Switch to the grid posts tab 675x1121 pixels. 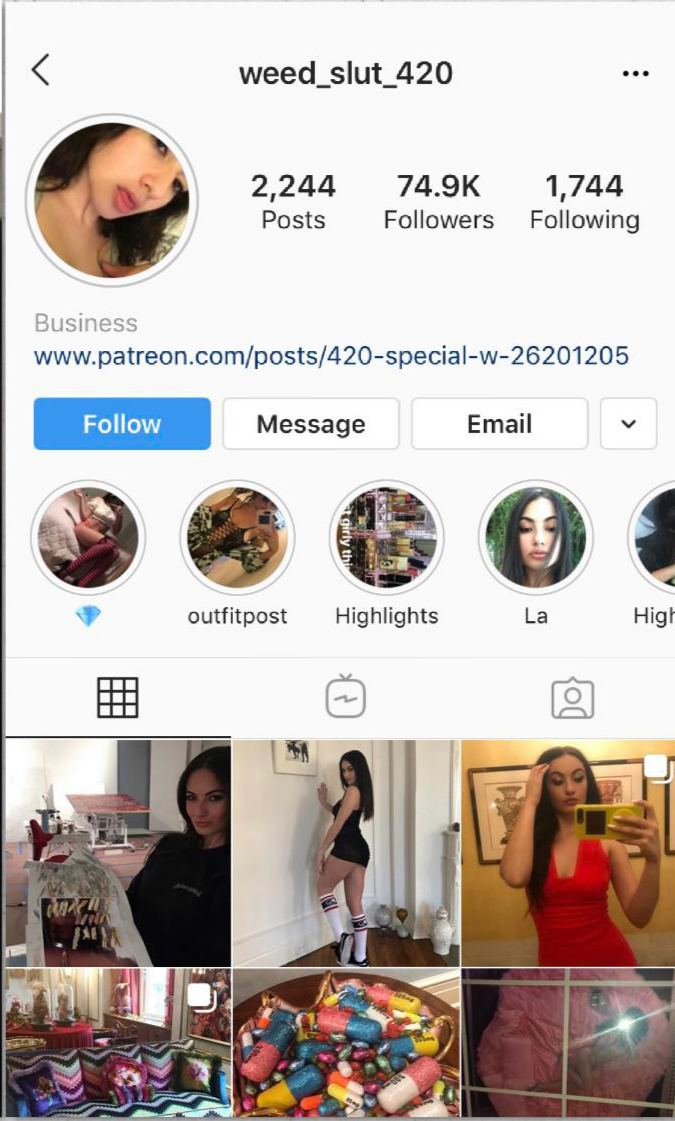117,697
